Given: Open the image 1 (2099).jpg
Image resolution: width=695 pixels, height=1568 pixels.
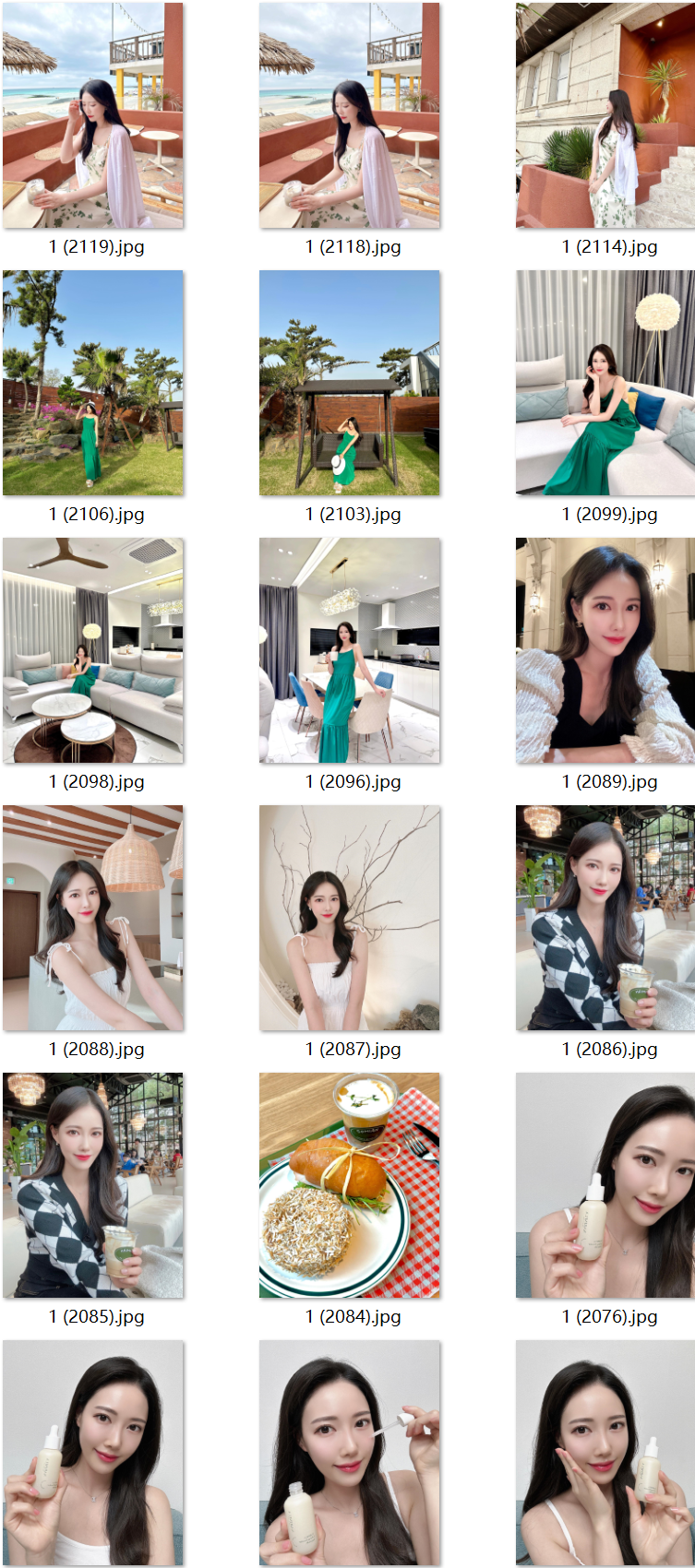Looking at the screenshot, I should coord(605,383).
